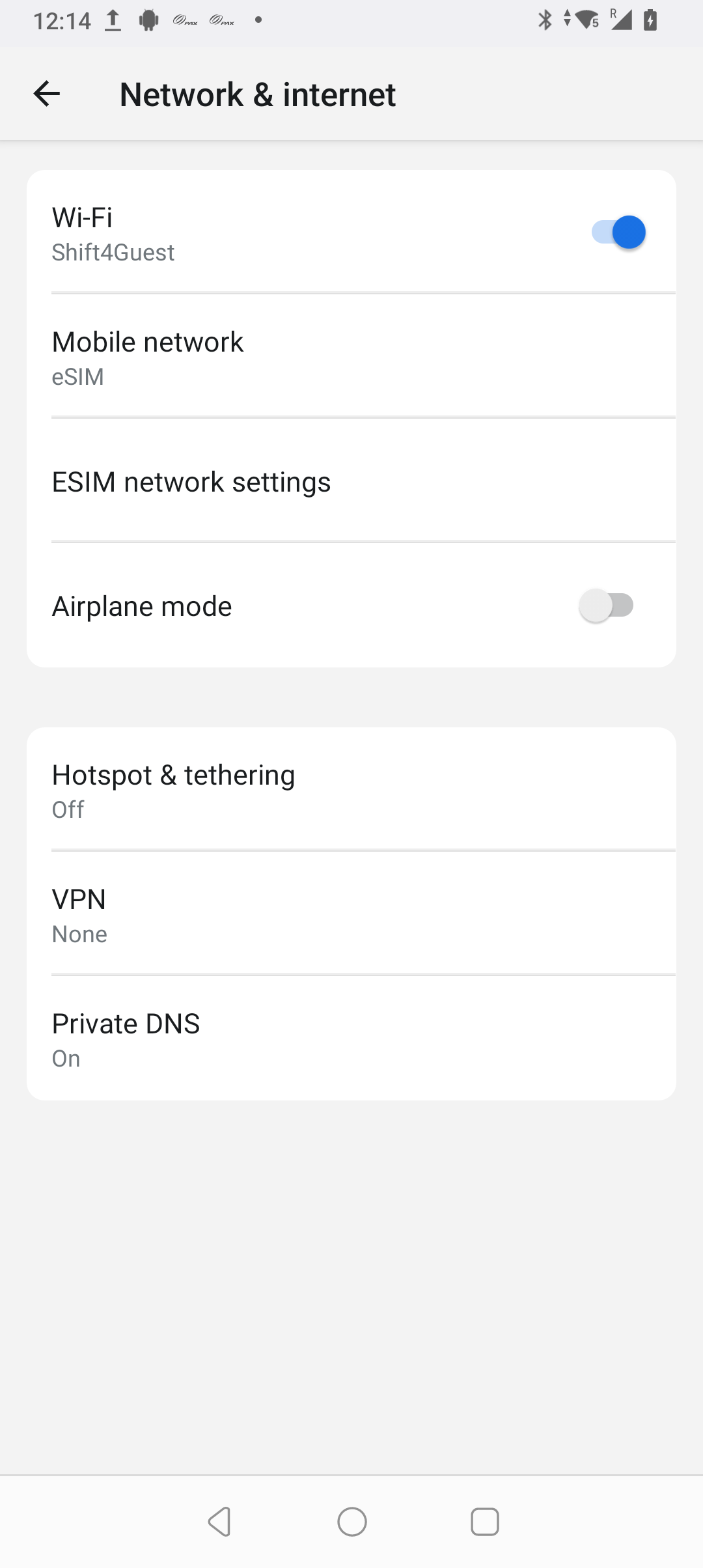Open Hotspot & tethering settings

(351, 789)
